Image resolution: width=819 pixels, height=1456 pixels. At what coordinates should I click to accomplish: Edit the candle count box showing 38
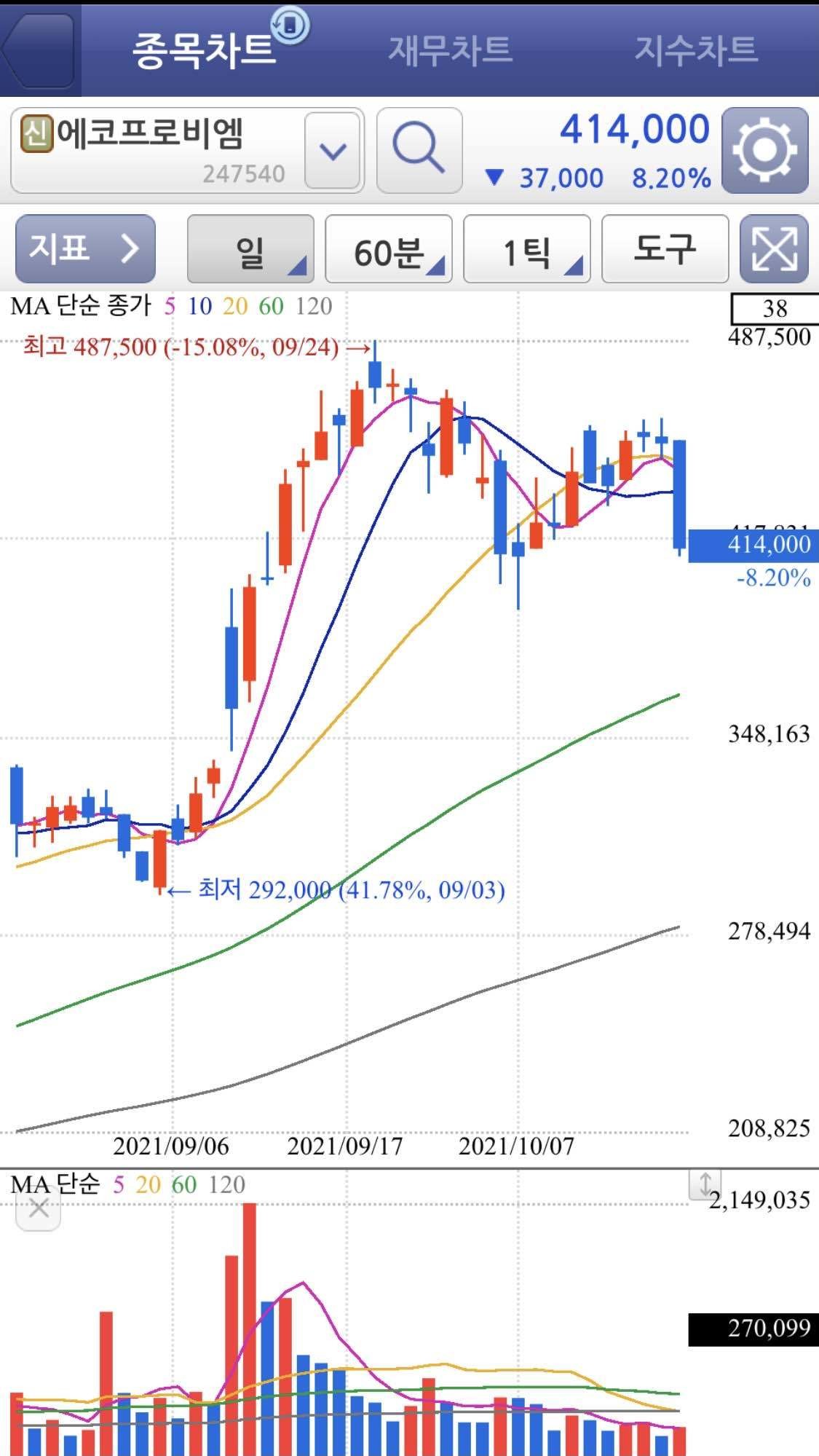pyautogui.click(x=775, y=309)
